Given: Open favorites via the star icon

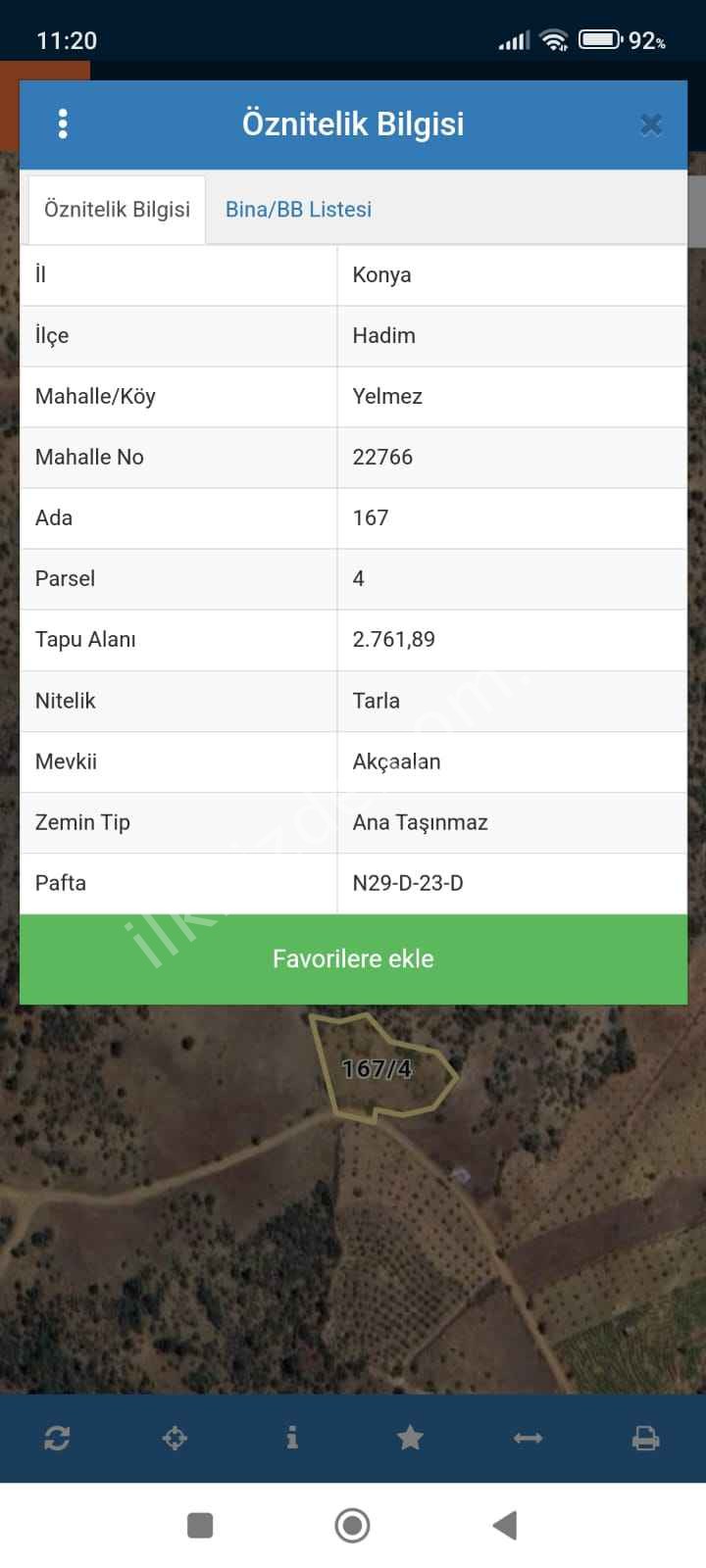Looking at the screenshot, I should click(410, 1438).
